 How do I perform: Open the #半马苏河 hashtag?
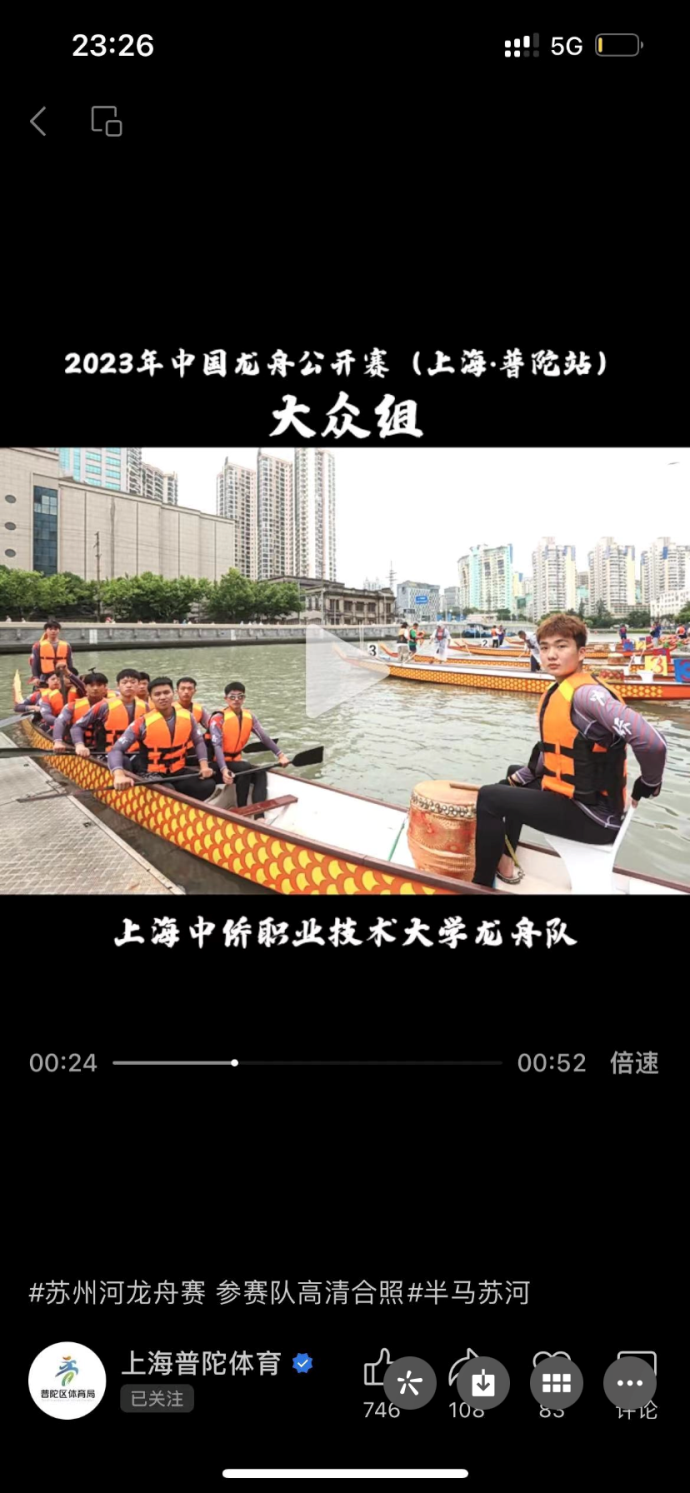click(x=468, y=1292)
